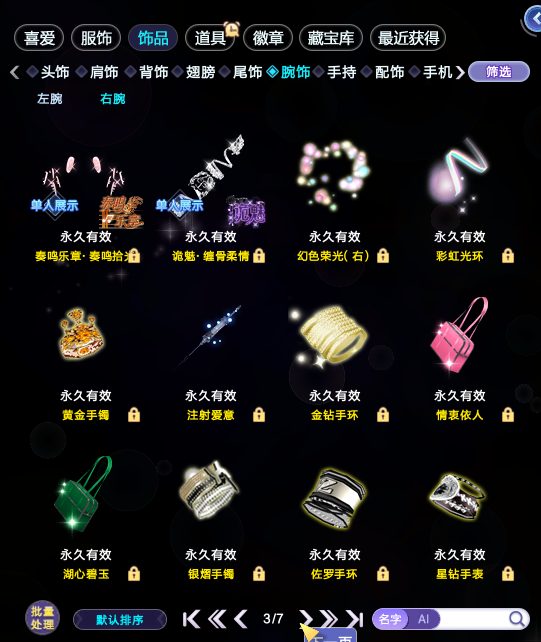The height and width of the screenshot is (642, 541).
Task: Tap the search magnifier icon
Action: [x=517, y=619]
